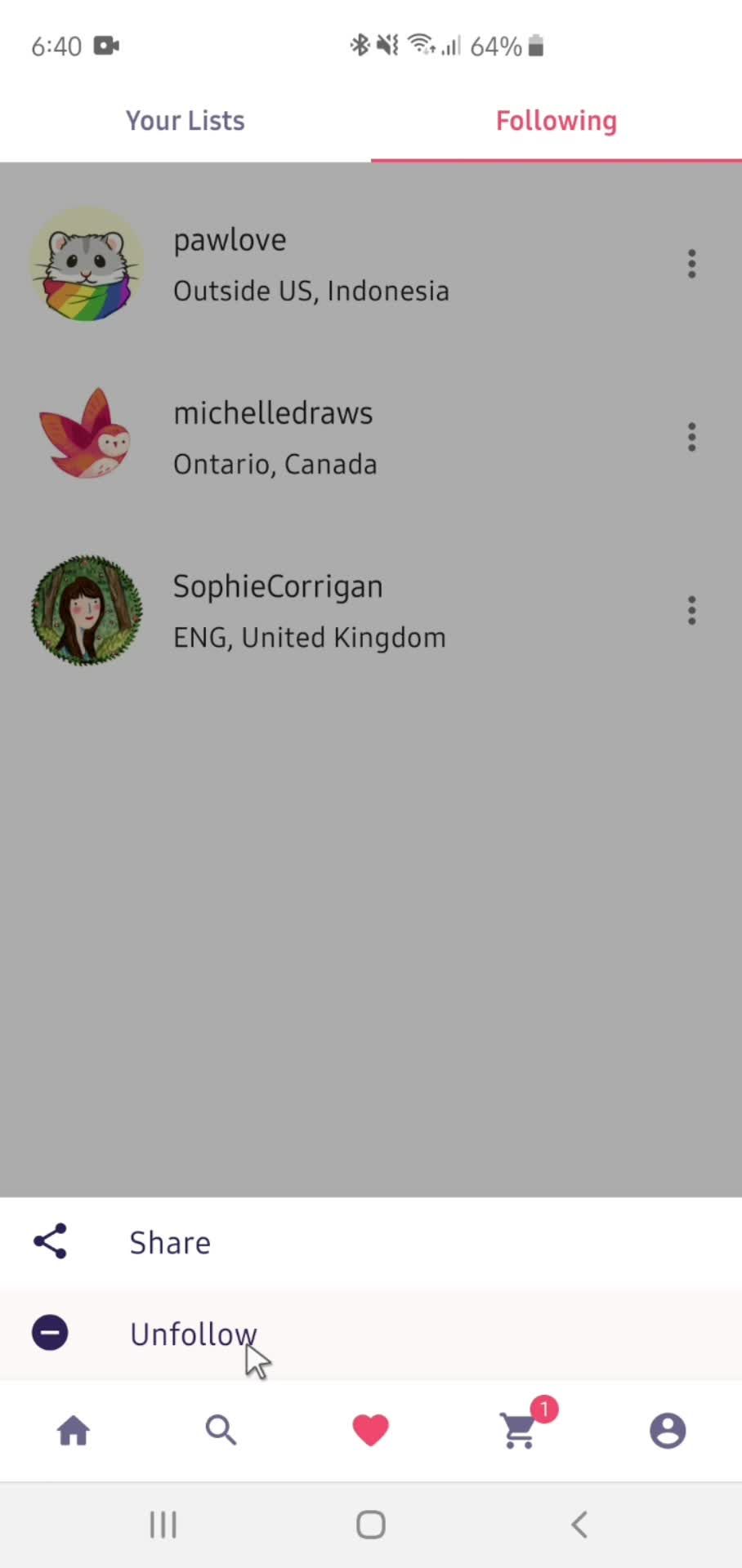This screenshot has height=1568, width=742.
Task: Open the recent apps view
Action: point(163,1525)
